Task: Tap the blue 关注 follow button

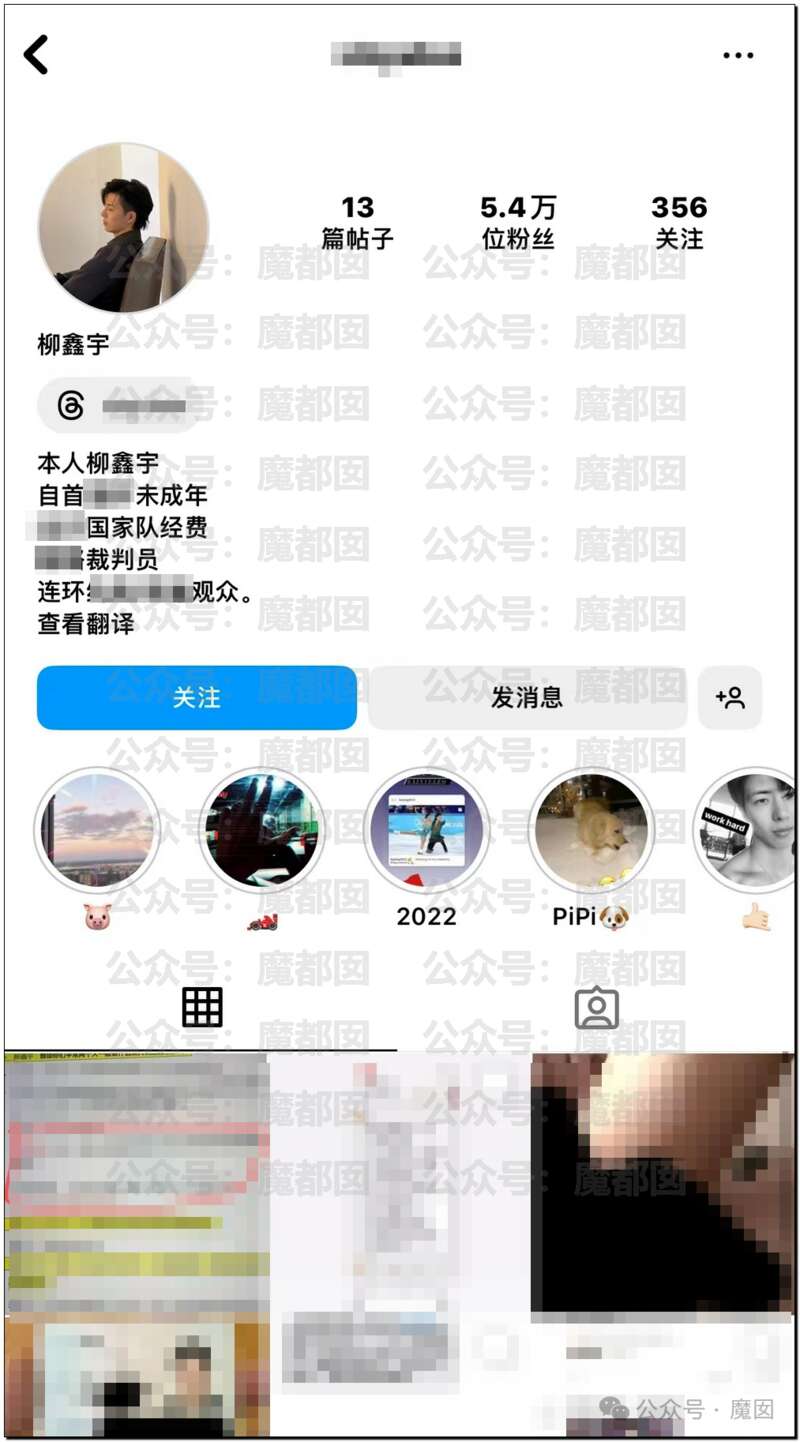Action: pyautogui.click(x=197, y=698)
